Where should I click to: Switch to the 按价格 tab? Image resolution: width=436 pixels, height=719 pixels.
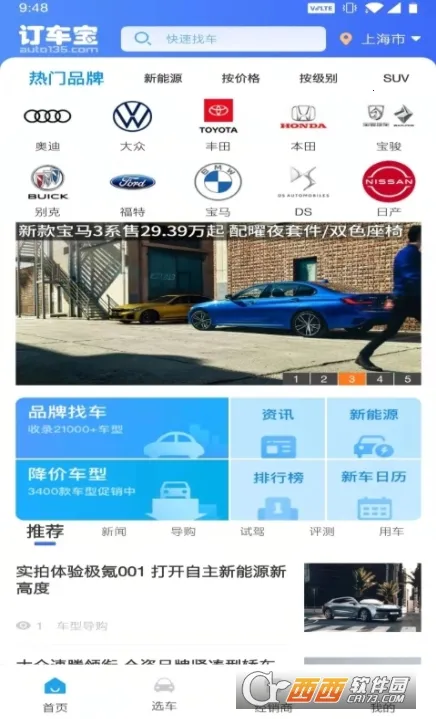[x=241, y=78]
